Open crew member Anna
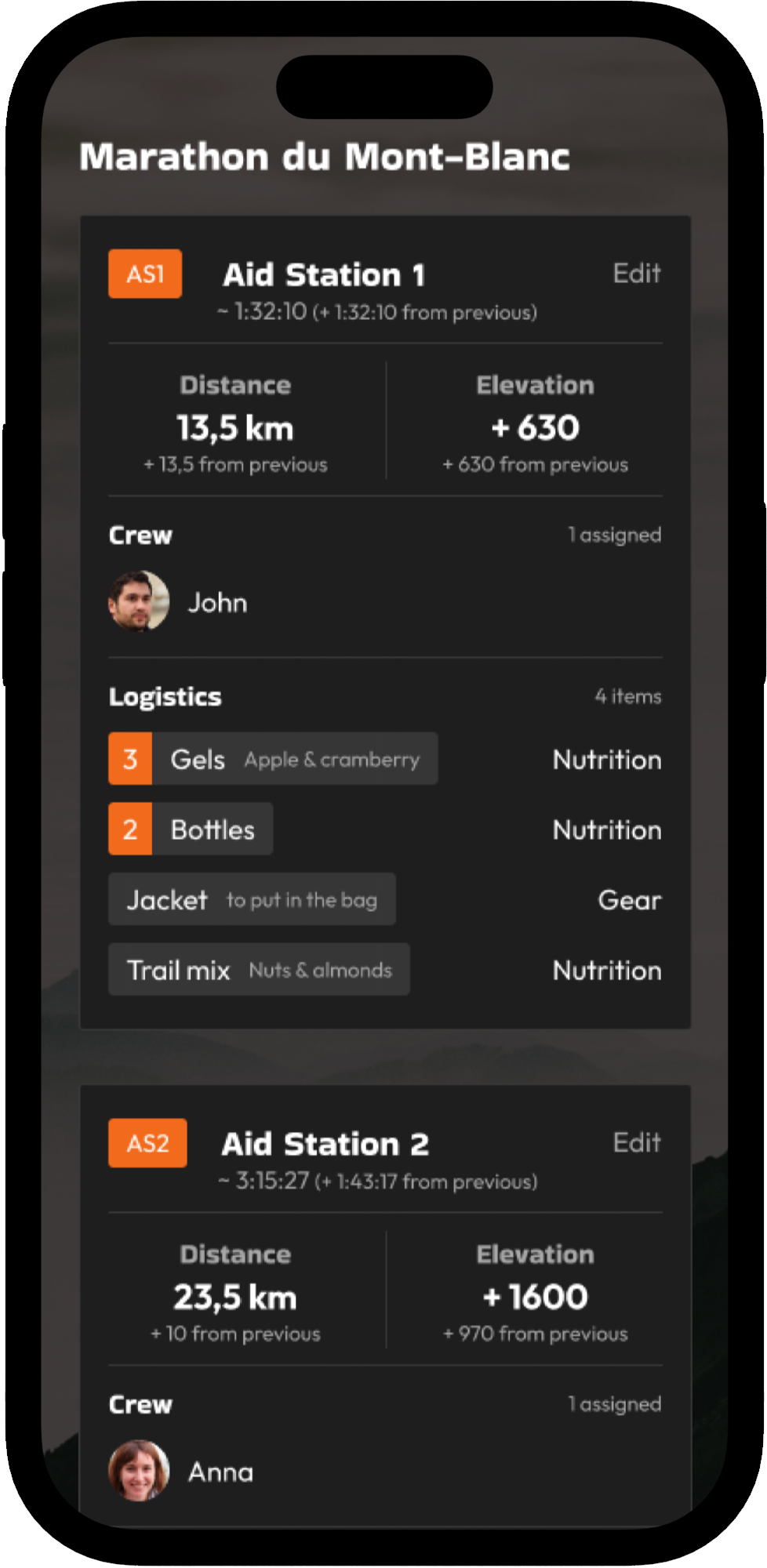This screenshot has height=1568, width=767. point(182,1471)
